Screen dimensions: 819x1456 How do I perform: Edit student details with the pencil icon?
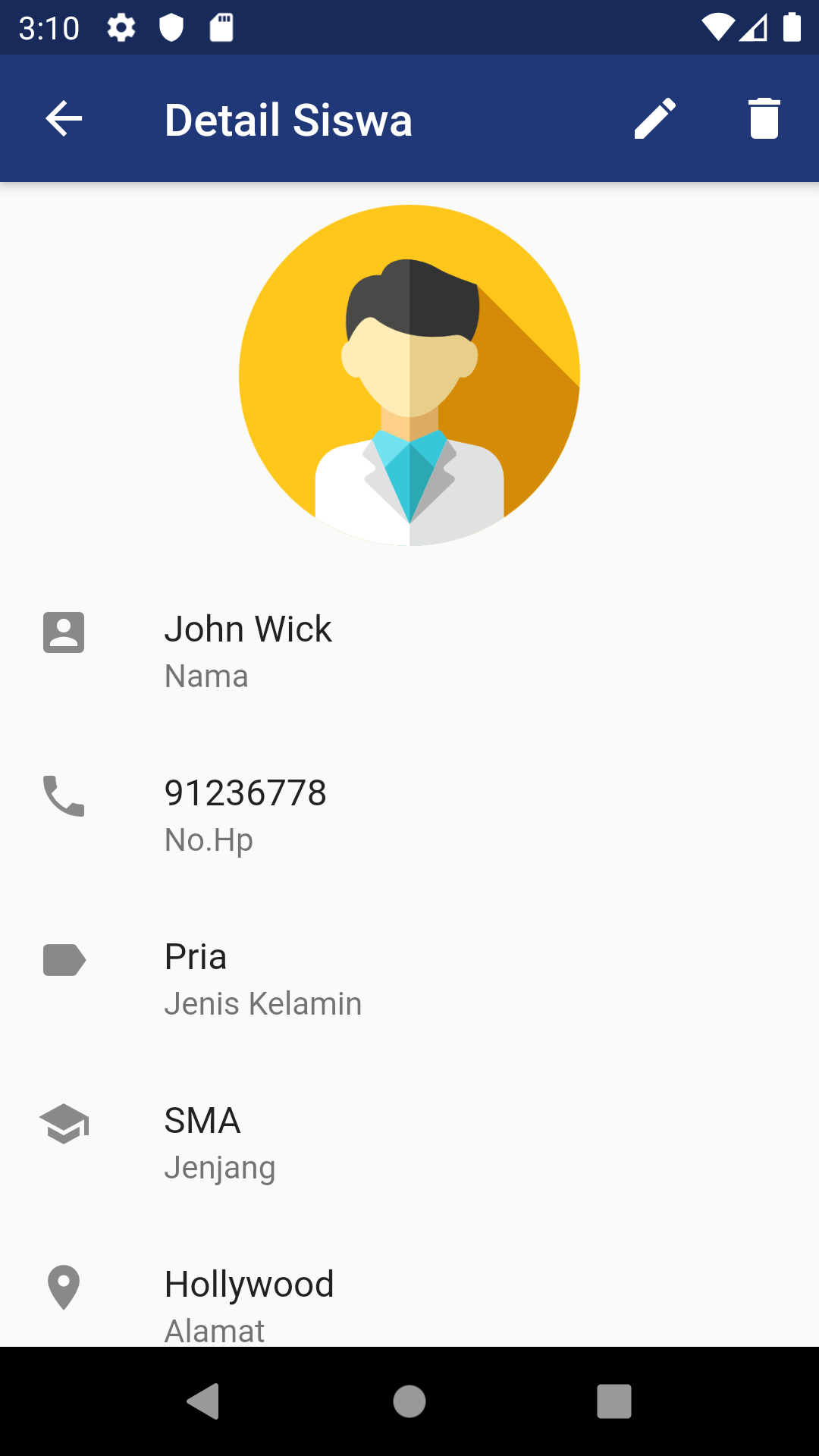pyautogui.click(x=655, y=119)
